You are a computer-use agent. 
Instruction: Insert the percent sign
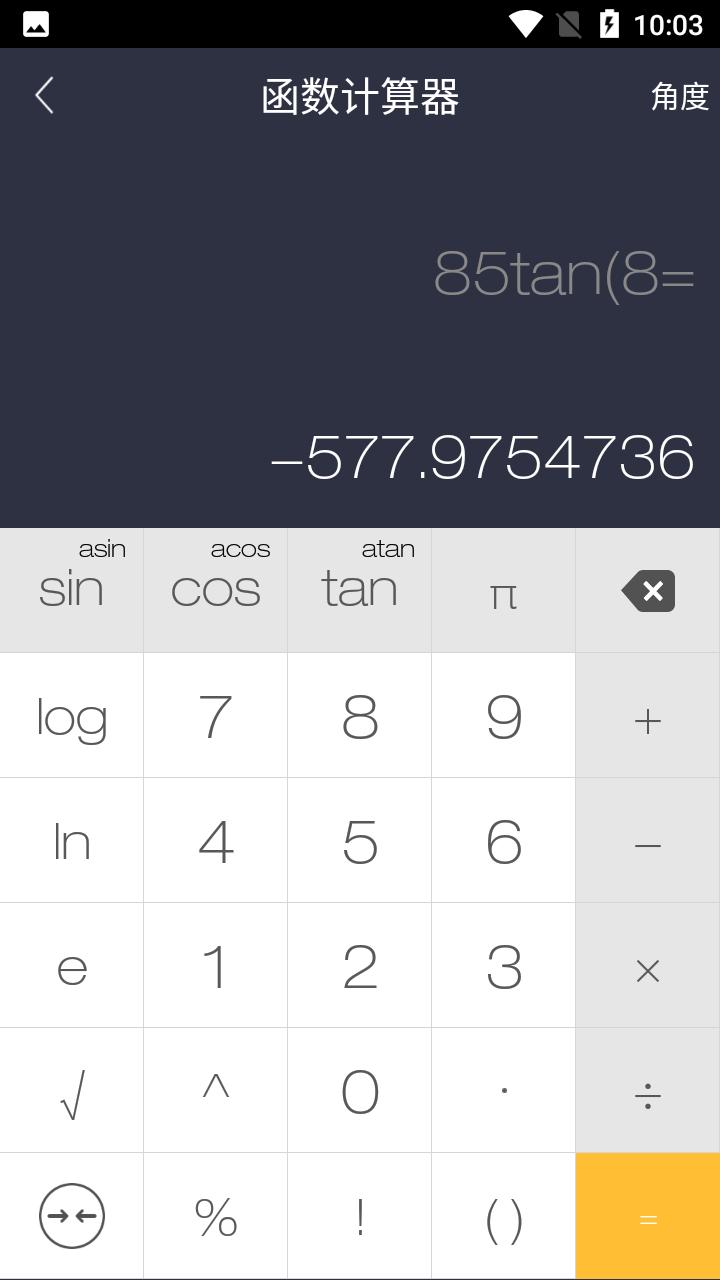216,1216
